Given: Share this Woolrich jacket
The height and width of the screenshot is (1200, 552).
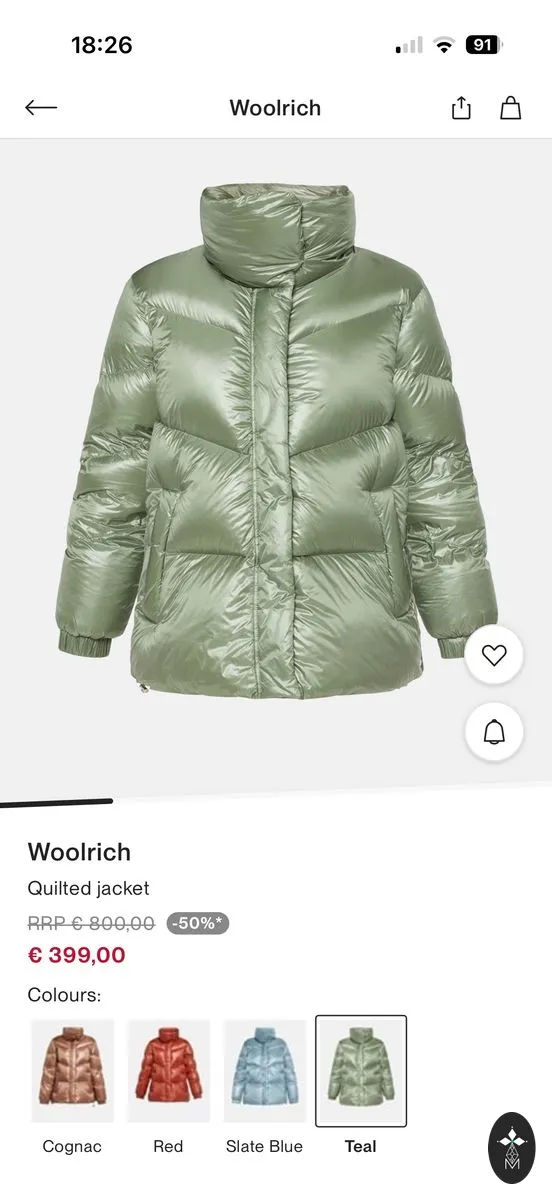Looking at the screenshot, I should tap(461, 108).
